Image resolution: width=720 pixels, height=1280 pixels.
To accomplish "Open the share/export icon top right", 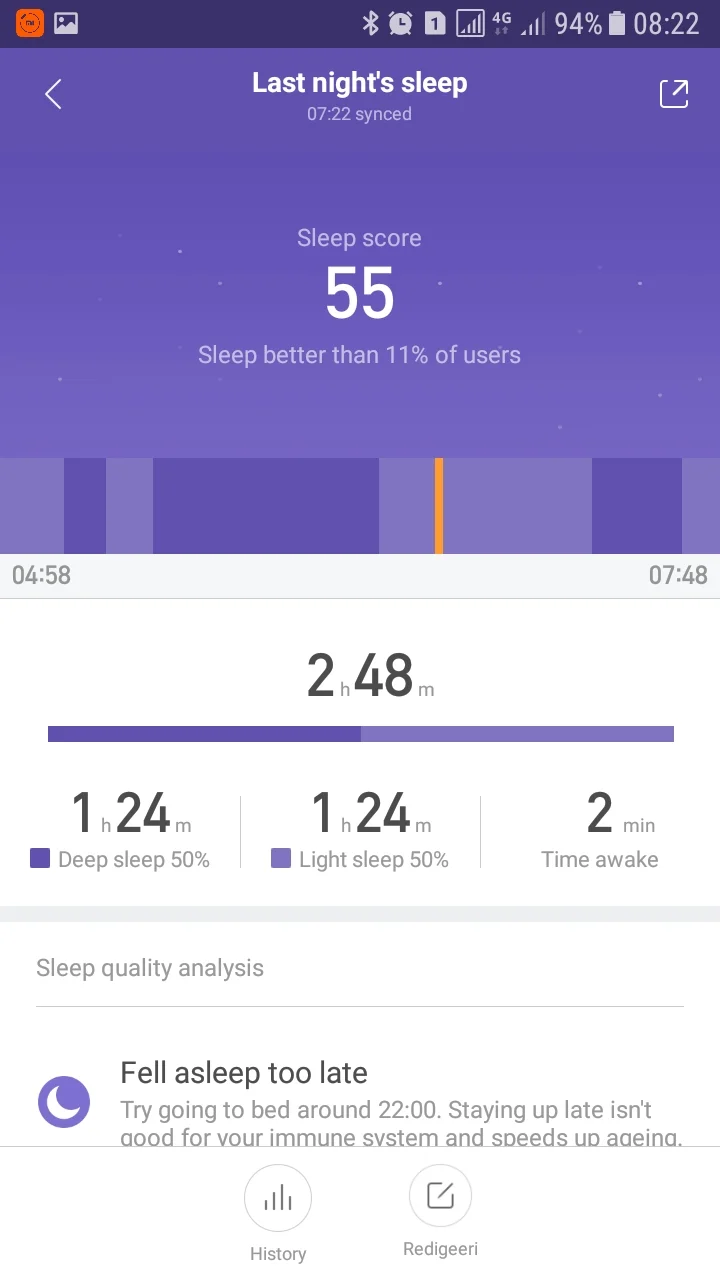I will click(x=674, y=92).
